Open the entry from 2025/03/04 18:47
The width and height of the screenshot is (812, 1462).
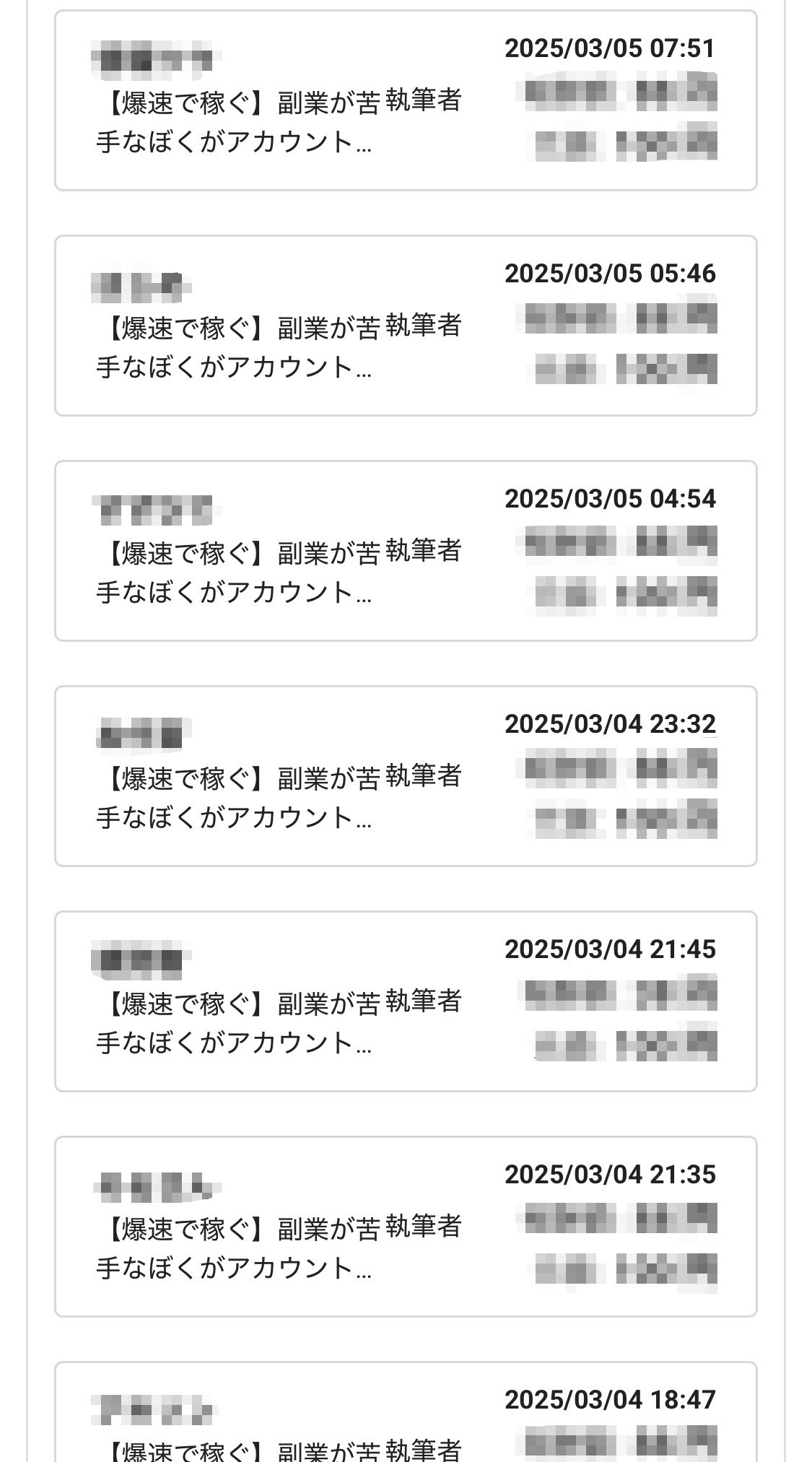tap(406, 1412)
